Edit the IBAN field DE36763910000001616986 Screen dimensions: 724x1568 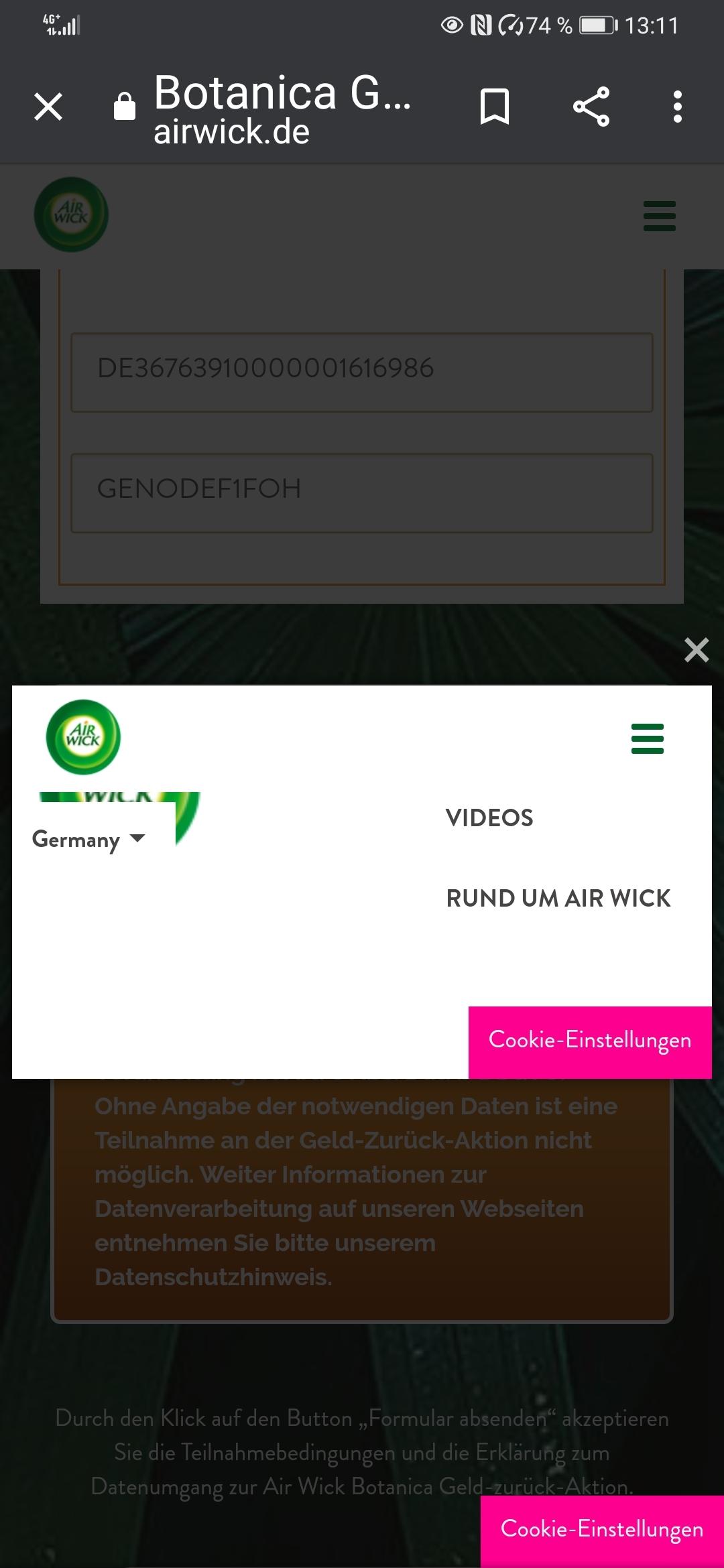point(362,373)
